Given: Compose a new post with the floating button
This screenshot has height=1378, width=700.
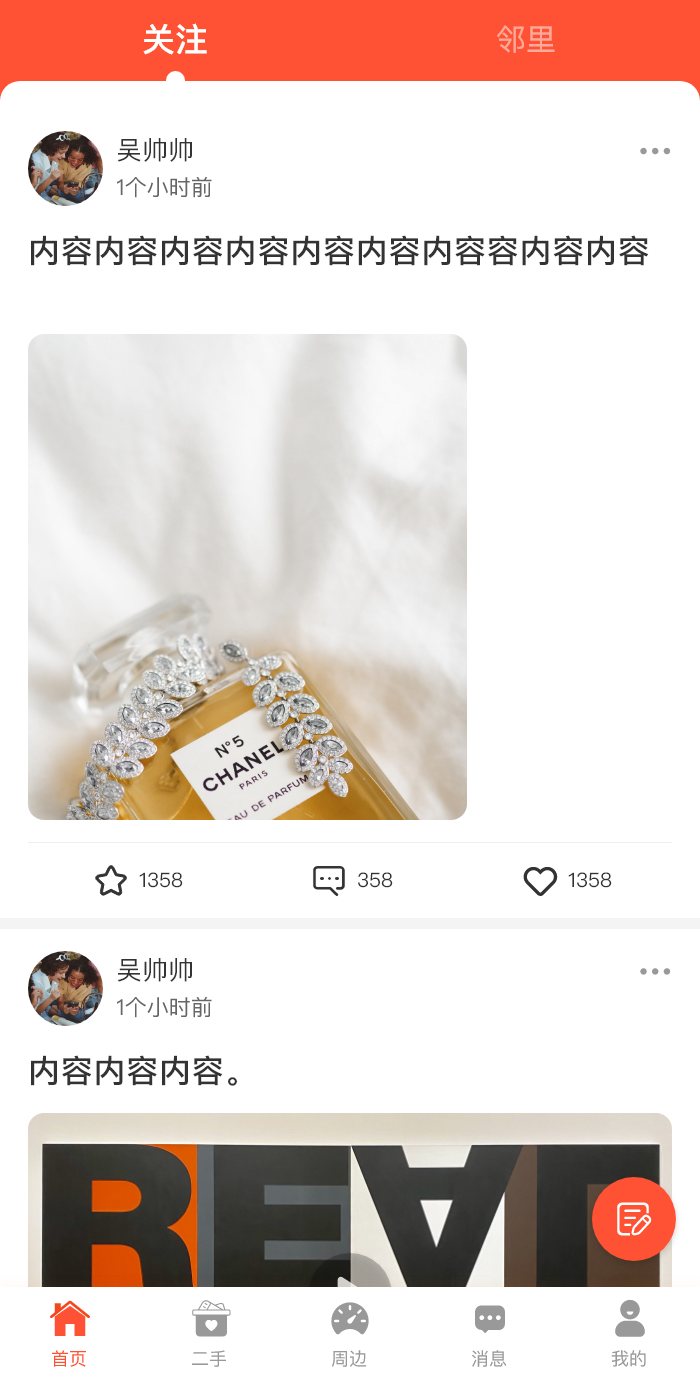Looking at the screenshot, I should coord(633,1219).
